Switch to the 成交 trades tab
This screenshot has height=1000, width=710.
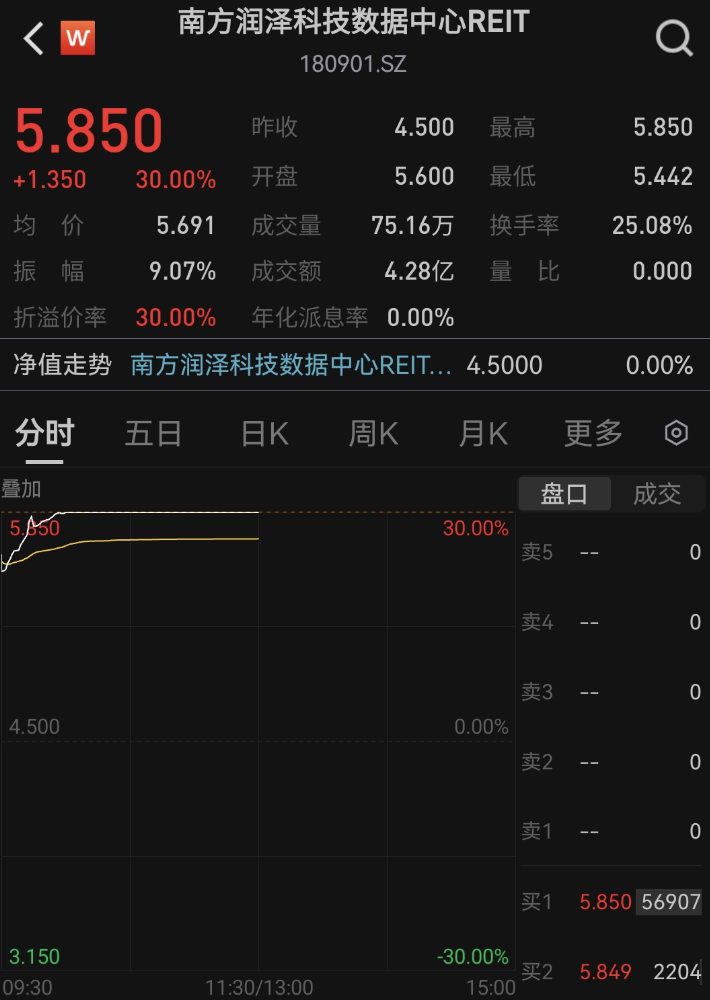click(657, 494)
